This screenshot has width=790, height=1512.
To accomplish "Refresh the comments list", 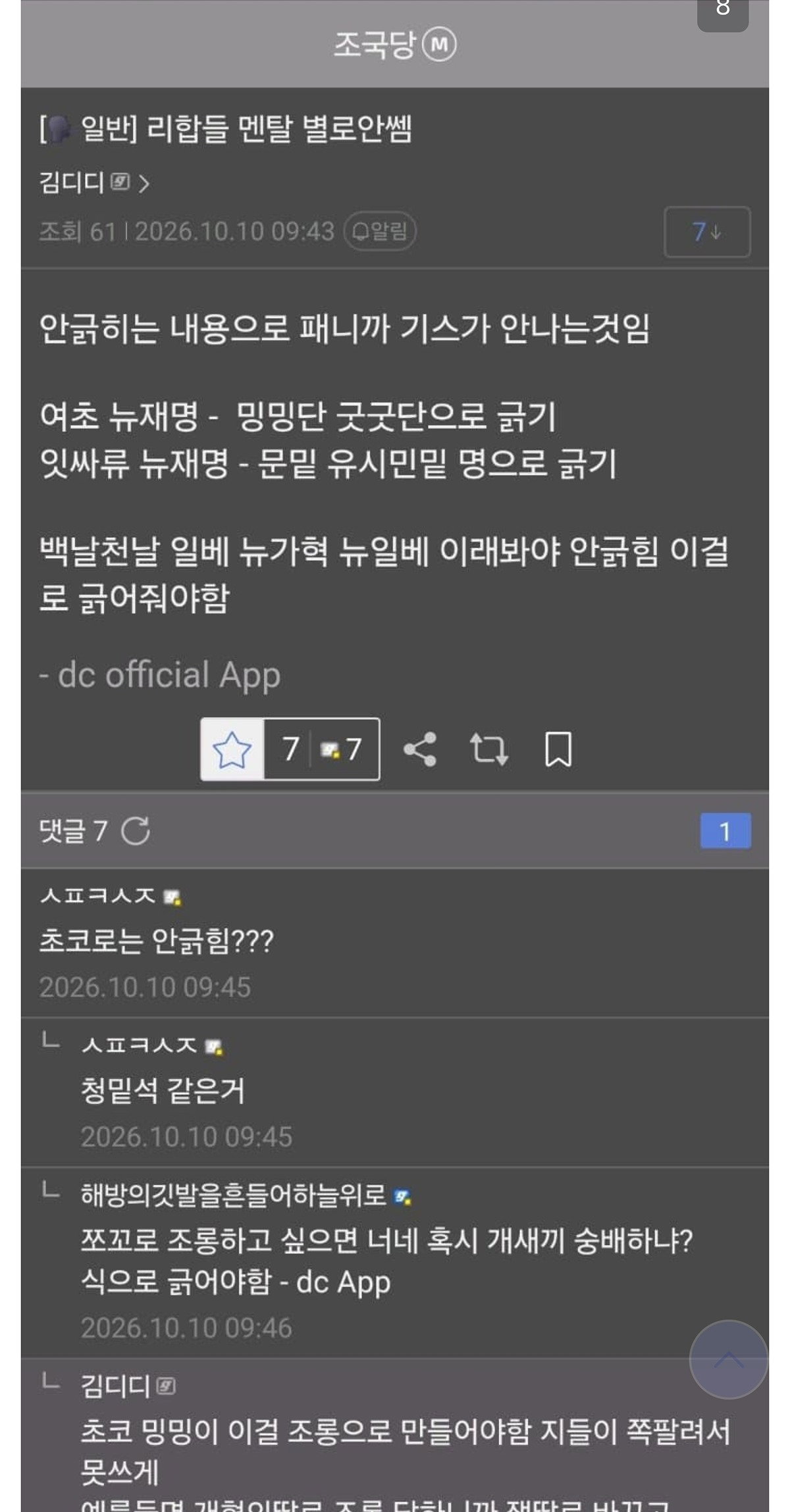I will [136, 830].
